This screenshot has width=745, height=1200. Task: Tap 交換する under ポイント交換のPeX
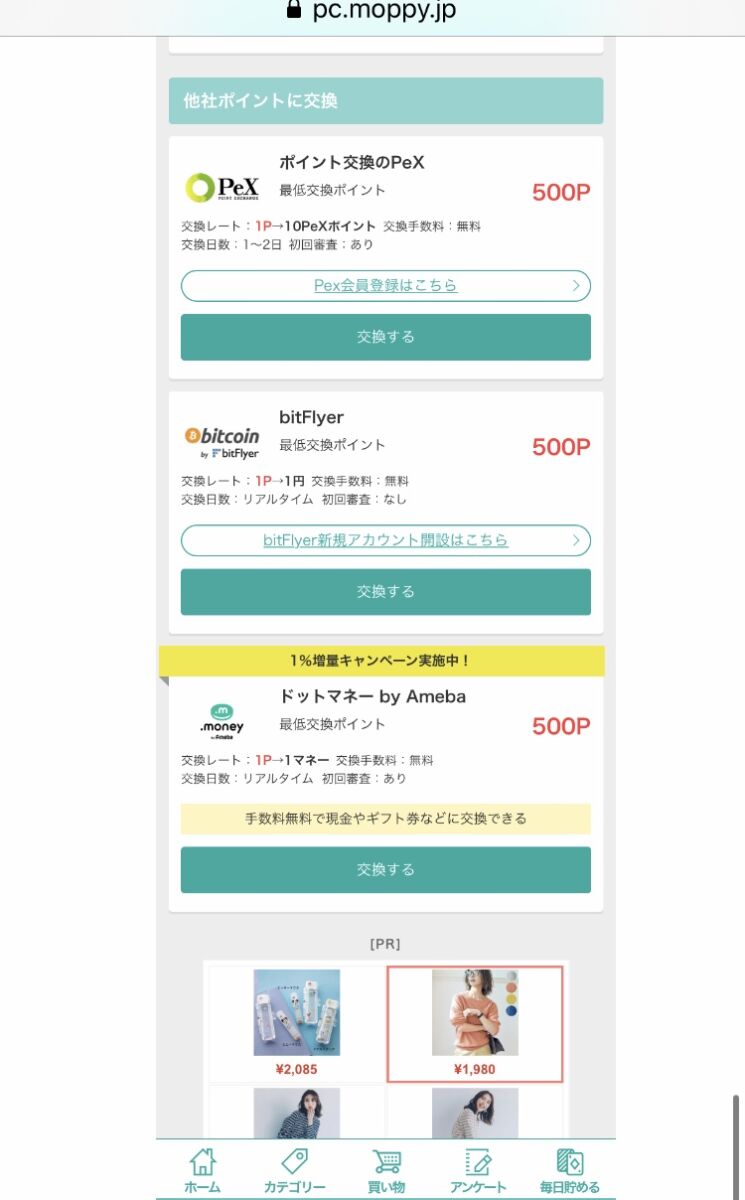coord(385,337)
